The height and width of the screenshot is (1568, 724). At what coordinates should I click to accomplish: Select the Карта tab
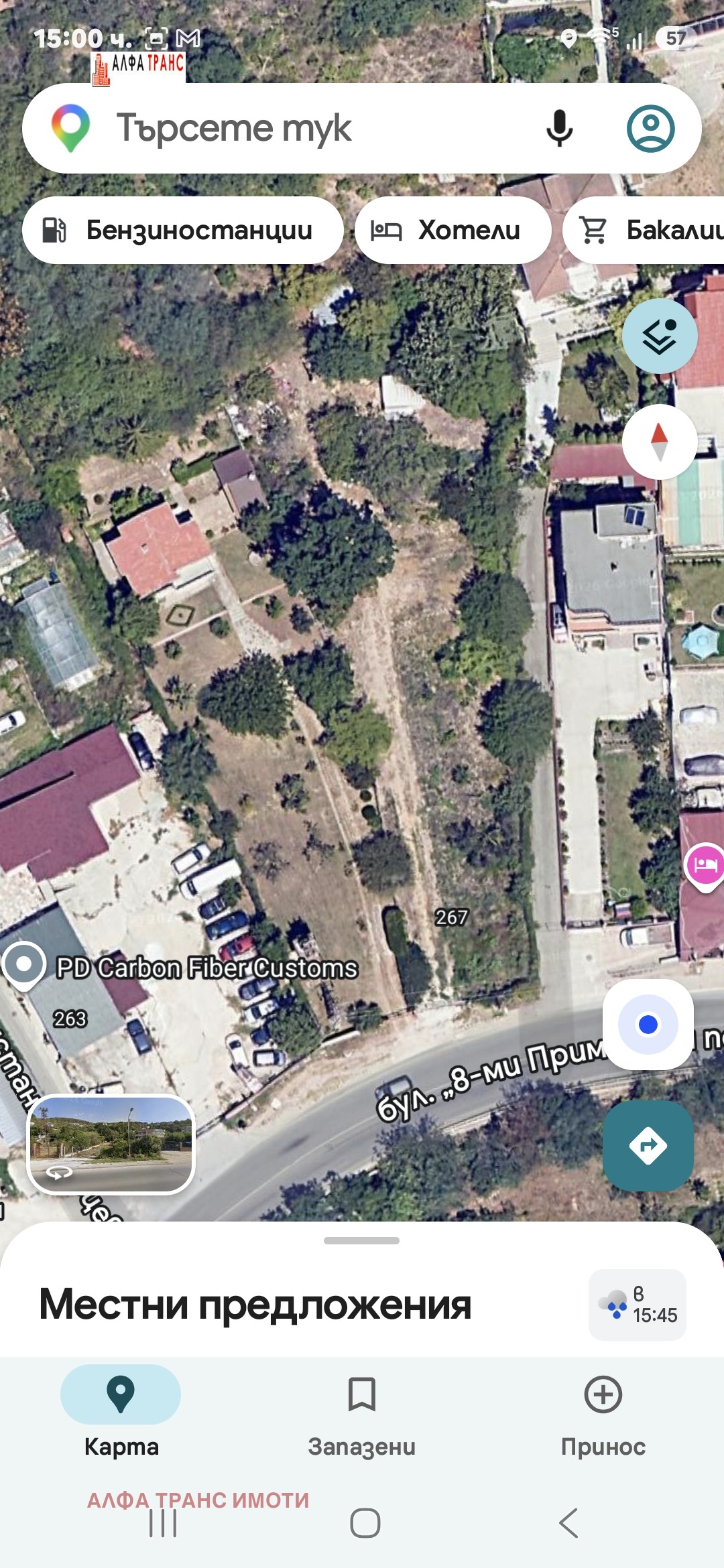pos(121,1412)
